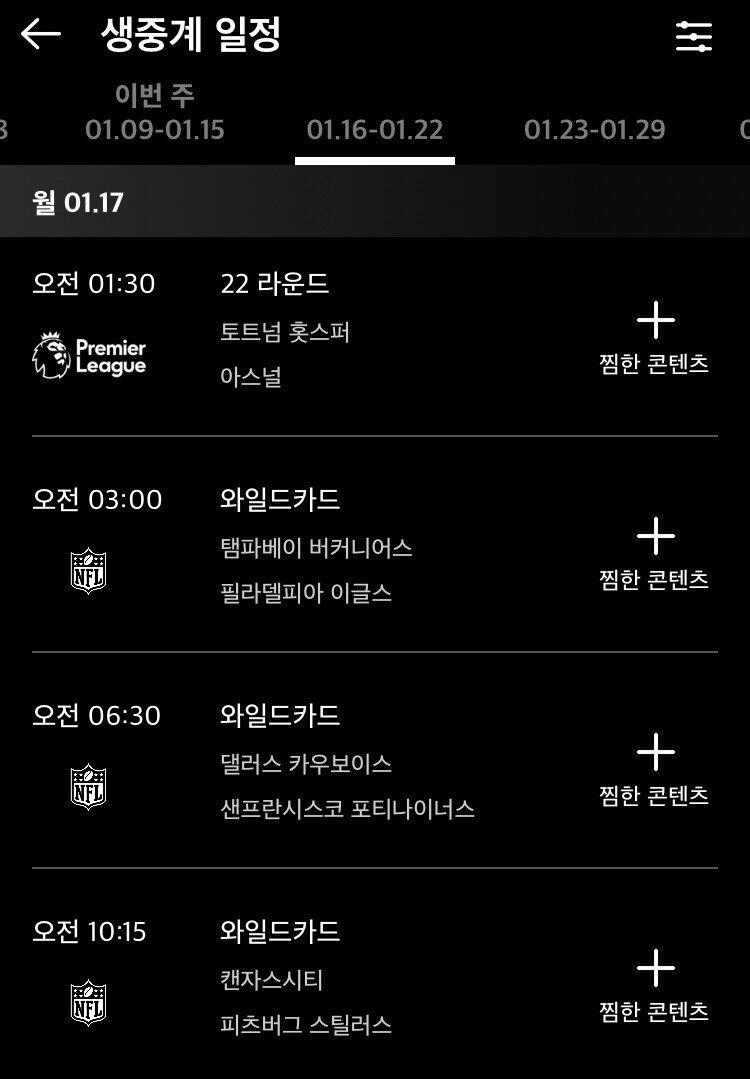Open the schedule filter settings
The height and width of the screenshot is (1079, 750).
[x=694, y=36]
